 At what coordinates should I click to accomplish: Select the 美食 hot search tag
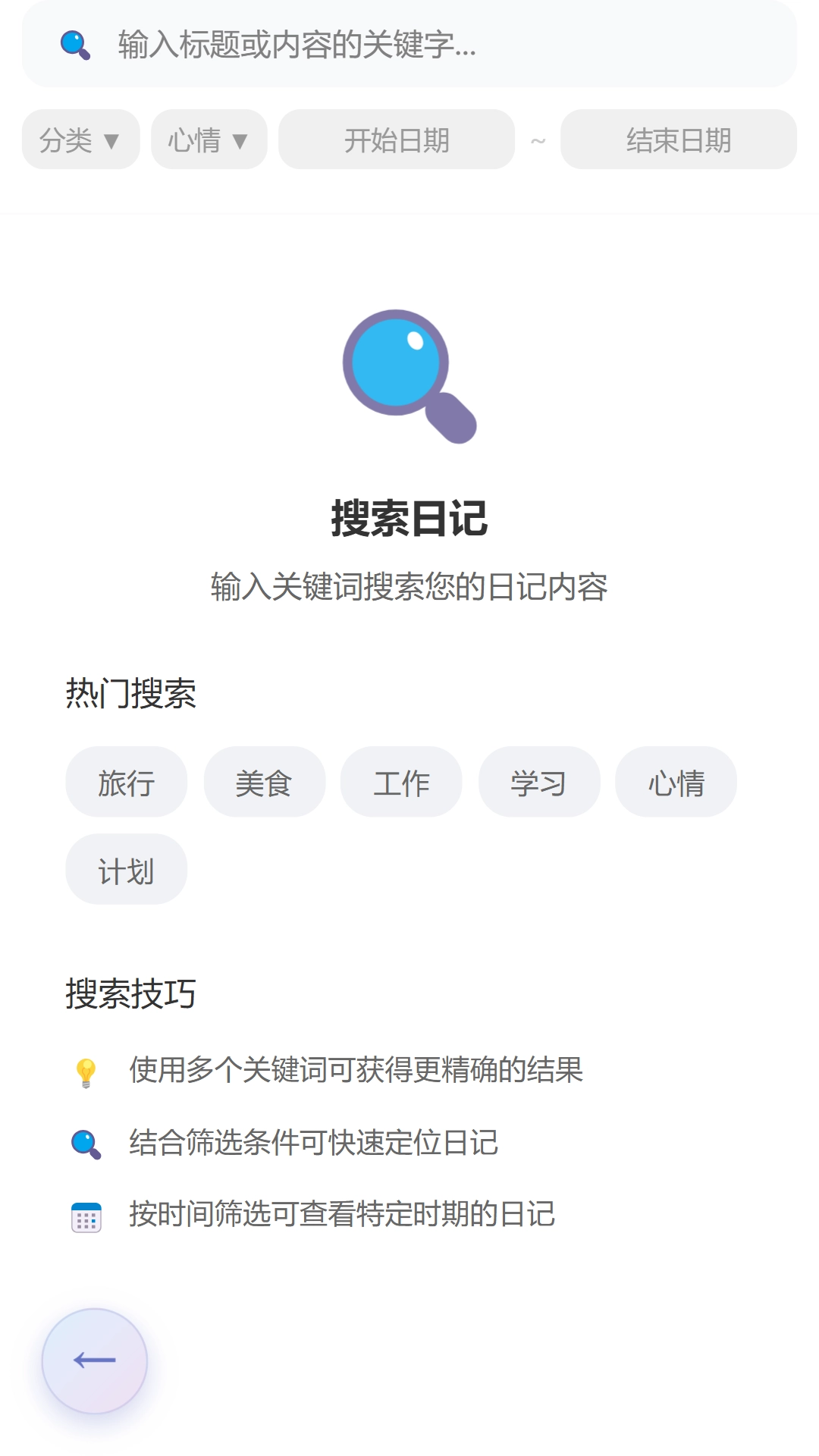coord(264,781)
